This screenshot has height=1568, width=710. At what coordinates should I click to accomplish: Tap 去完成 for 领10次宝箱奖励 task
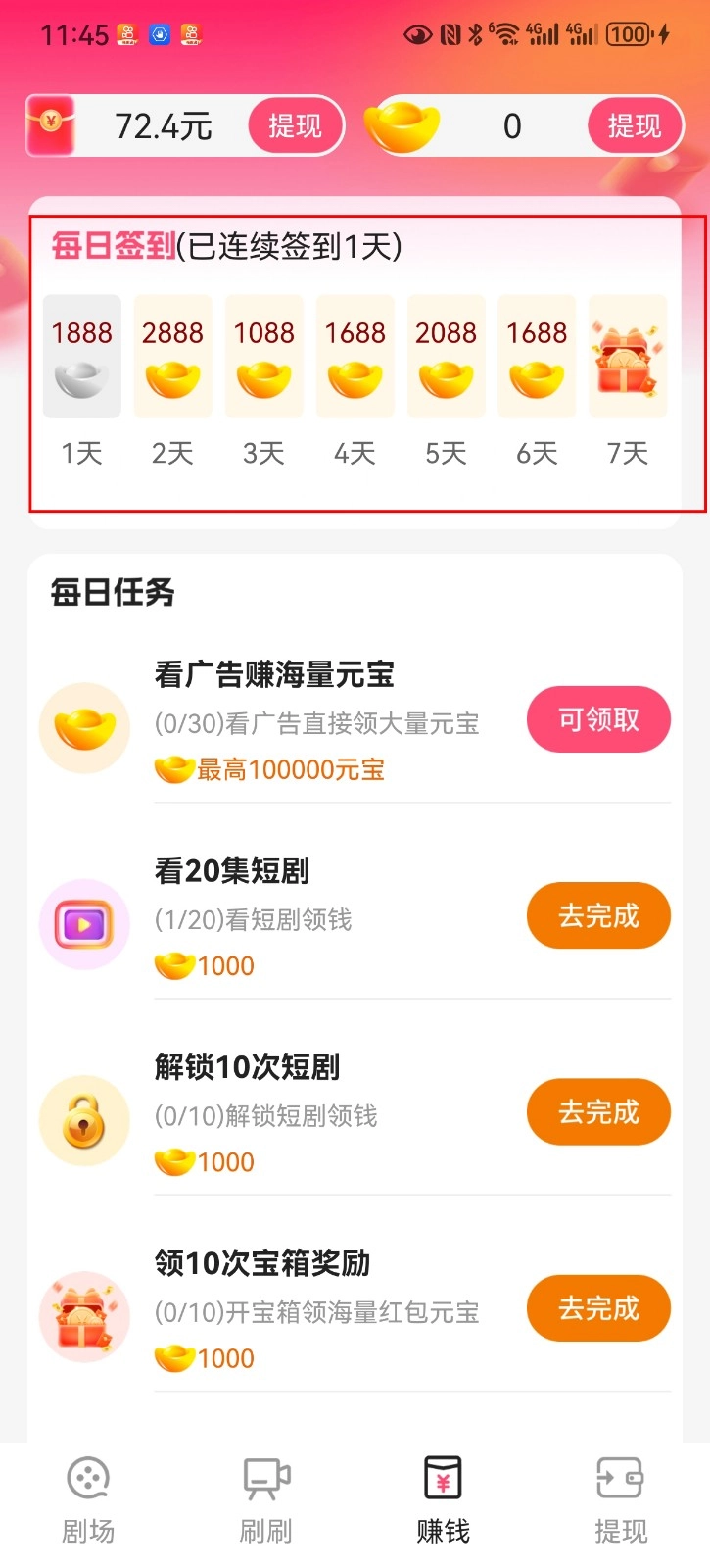tap(598, 1308)
